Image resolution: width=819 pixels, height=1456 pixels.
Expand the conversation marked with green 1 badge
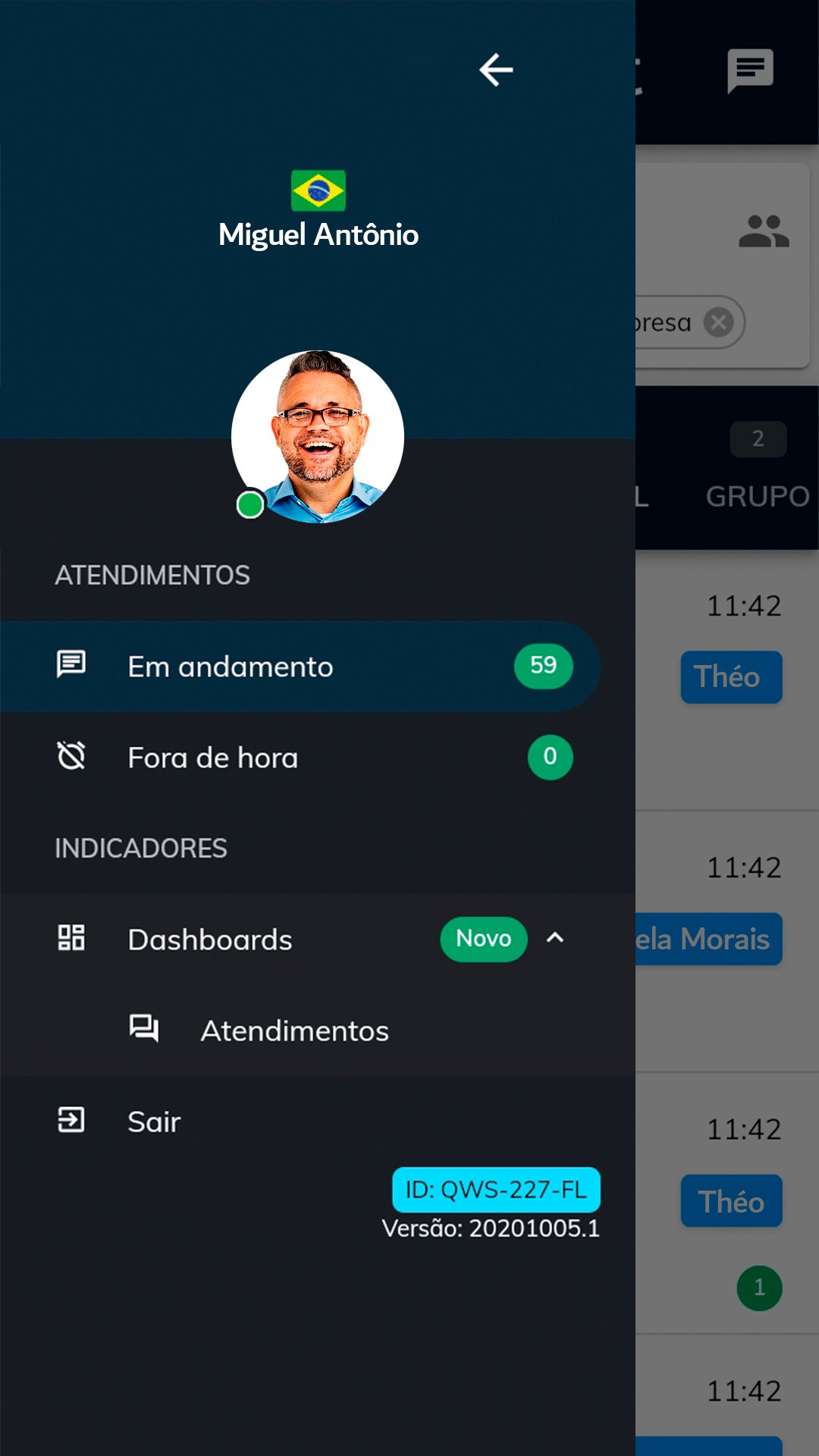coord(758,1288)
